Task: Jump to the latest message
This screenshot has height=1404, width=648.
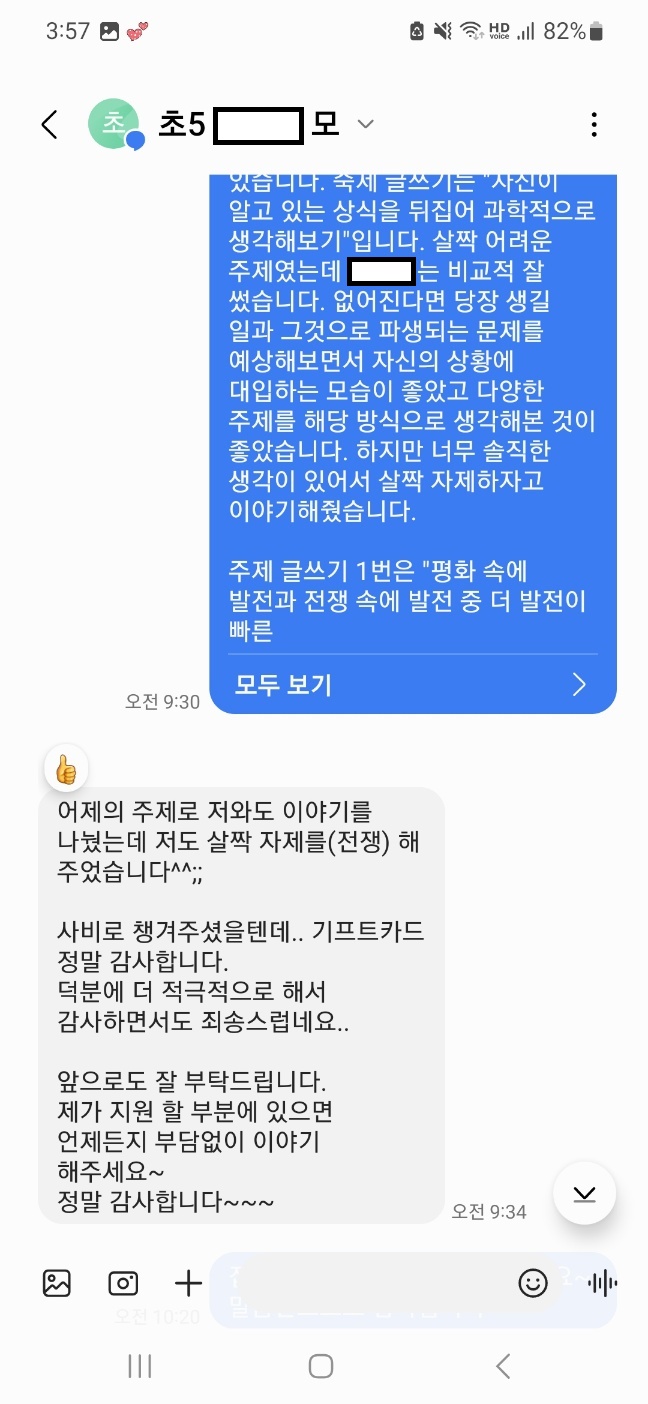Action: click(584, 1193)
